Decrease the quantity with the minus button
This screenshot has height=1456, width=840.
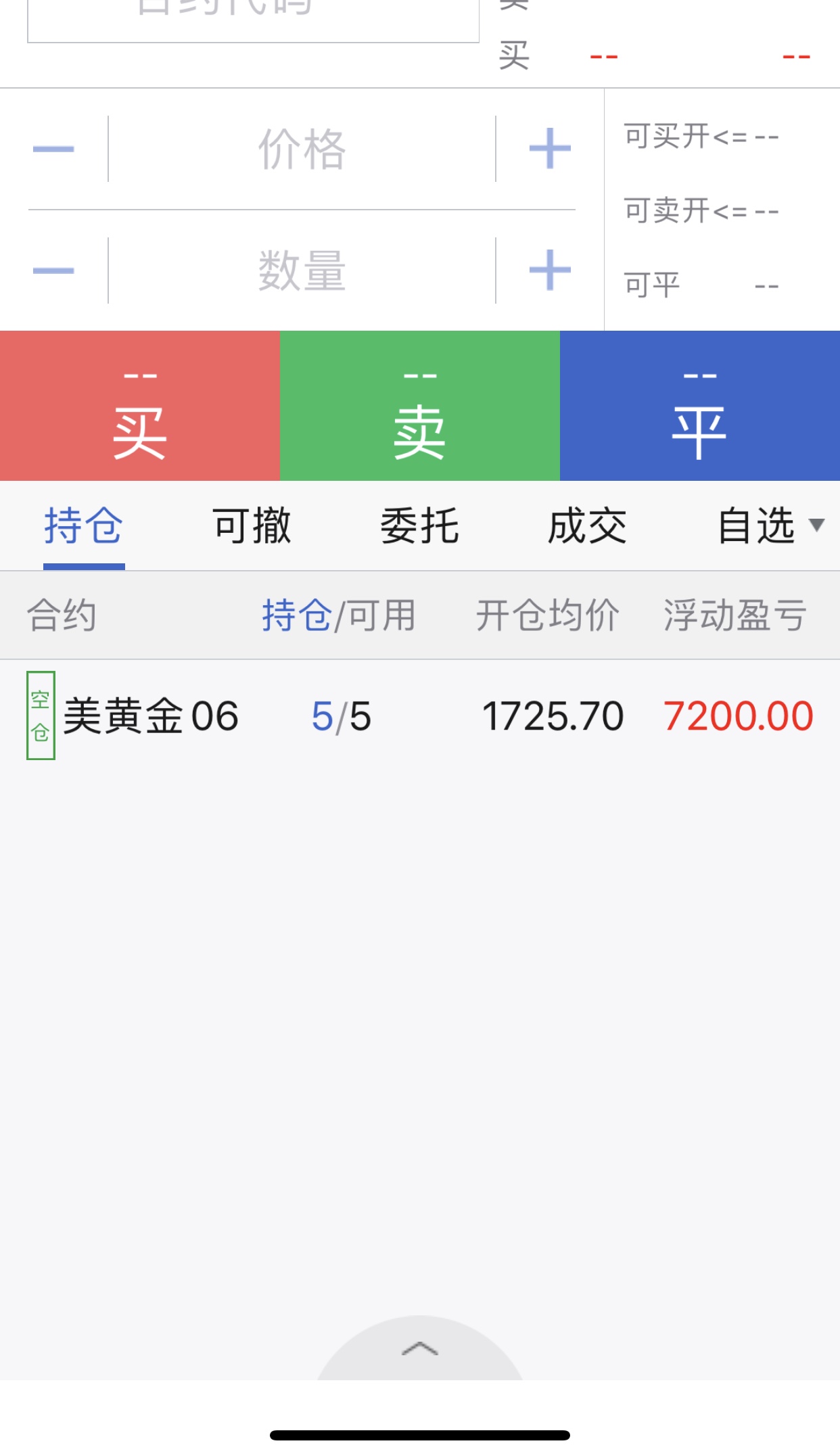coord(53,271)
